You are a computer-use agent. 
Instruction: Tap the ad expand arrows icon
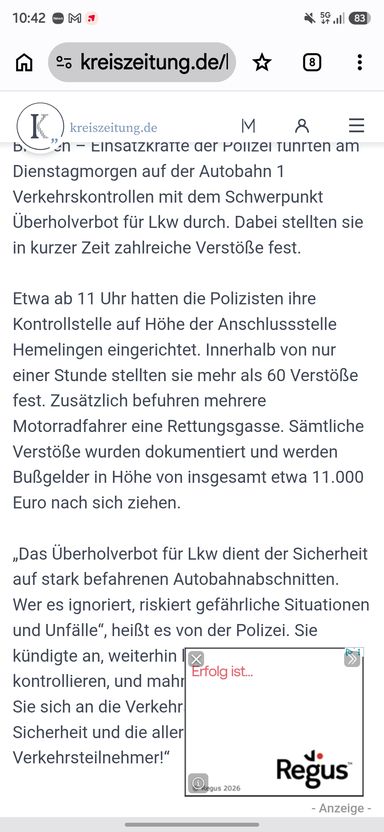(x=352, y=659)
